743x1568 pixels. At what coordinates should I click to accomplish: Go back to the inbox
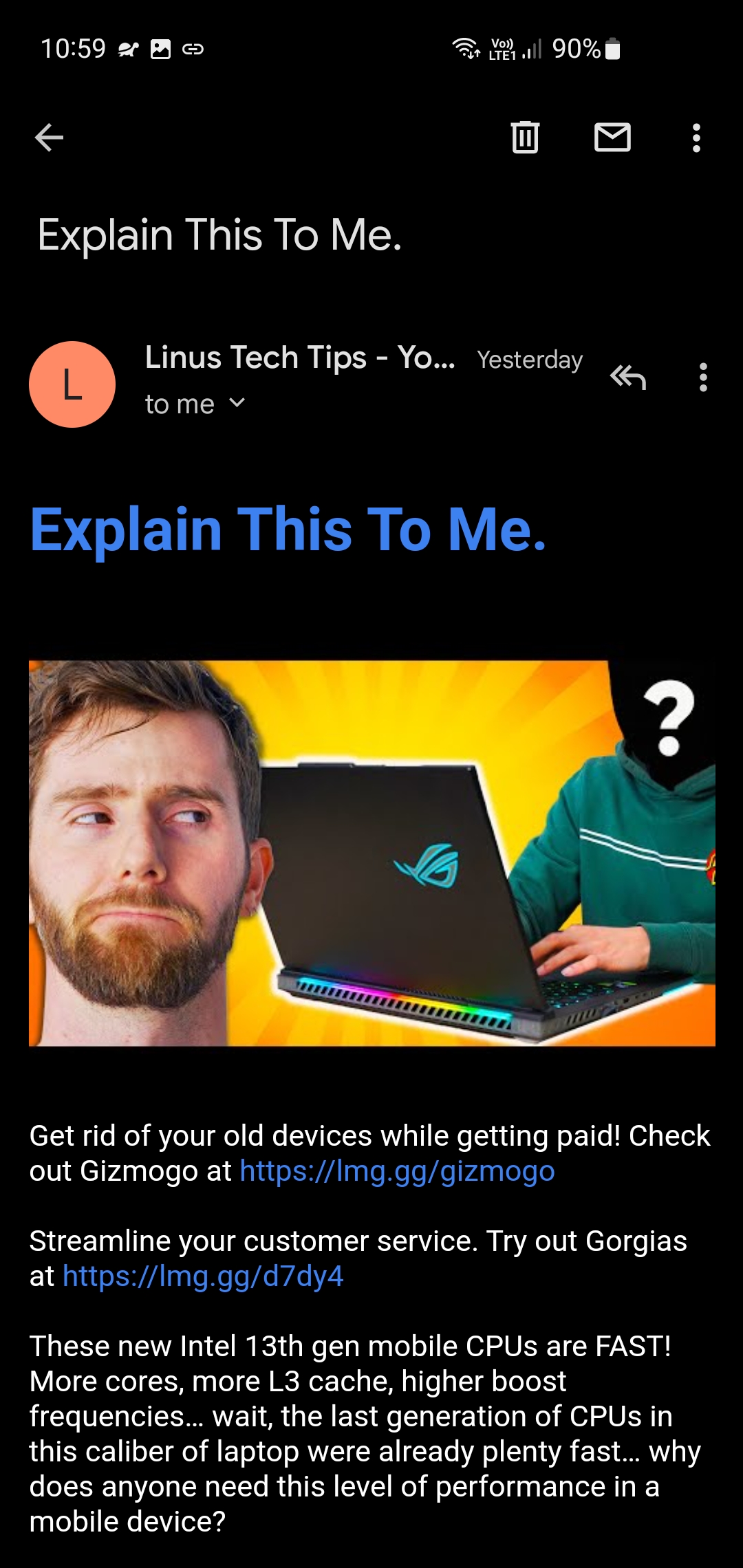tap(50, 138)
